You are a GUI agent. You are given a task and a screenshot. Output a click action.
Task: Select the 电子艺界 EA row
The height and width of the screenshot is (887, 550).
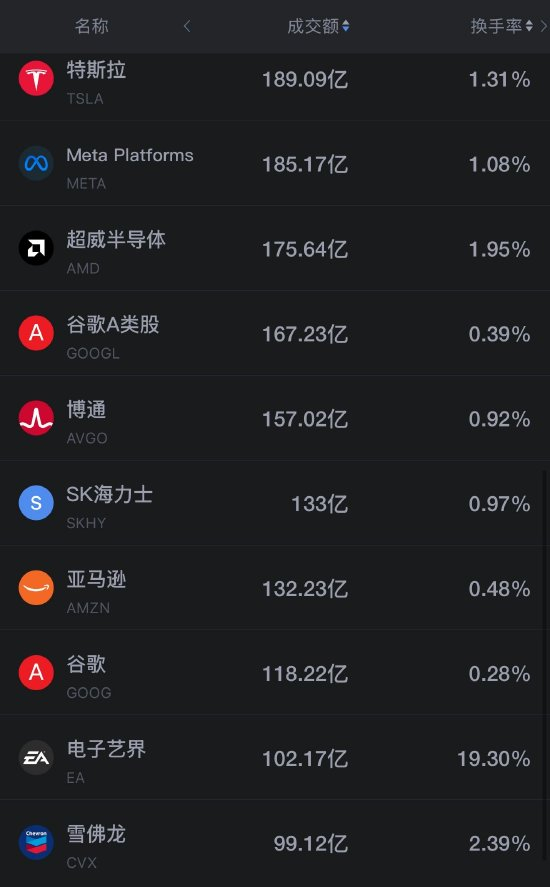[x=275, y=757]
